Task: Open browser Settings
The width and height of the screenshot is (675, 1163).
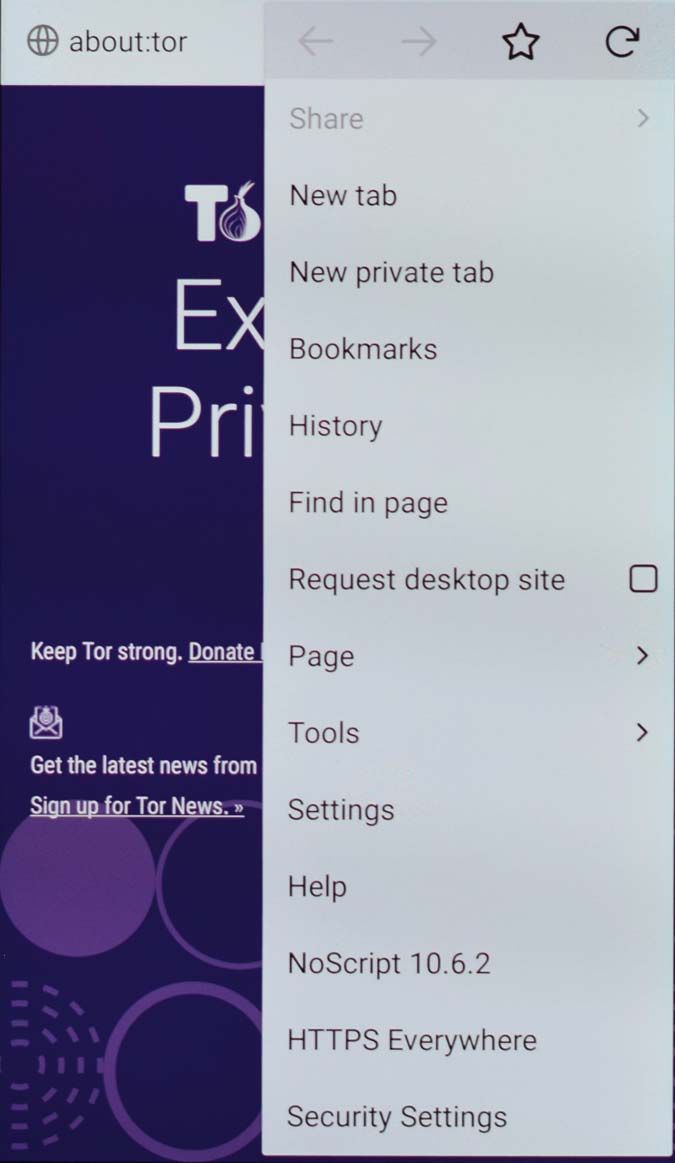Action: point(469,810)
